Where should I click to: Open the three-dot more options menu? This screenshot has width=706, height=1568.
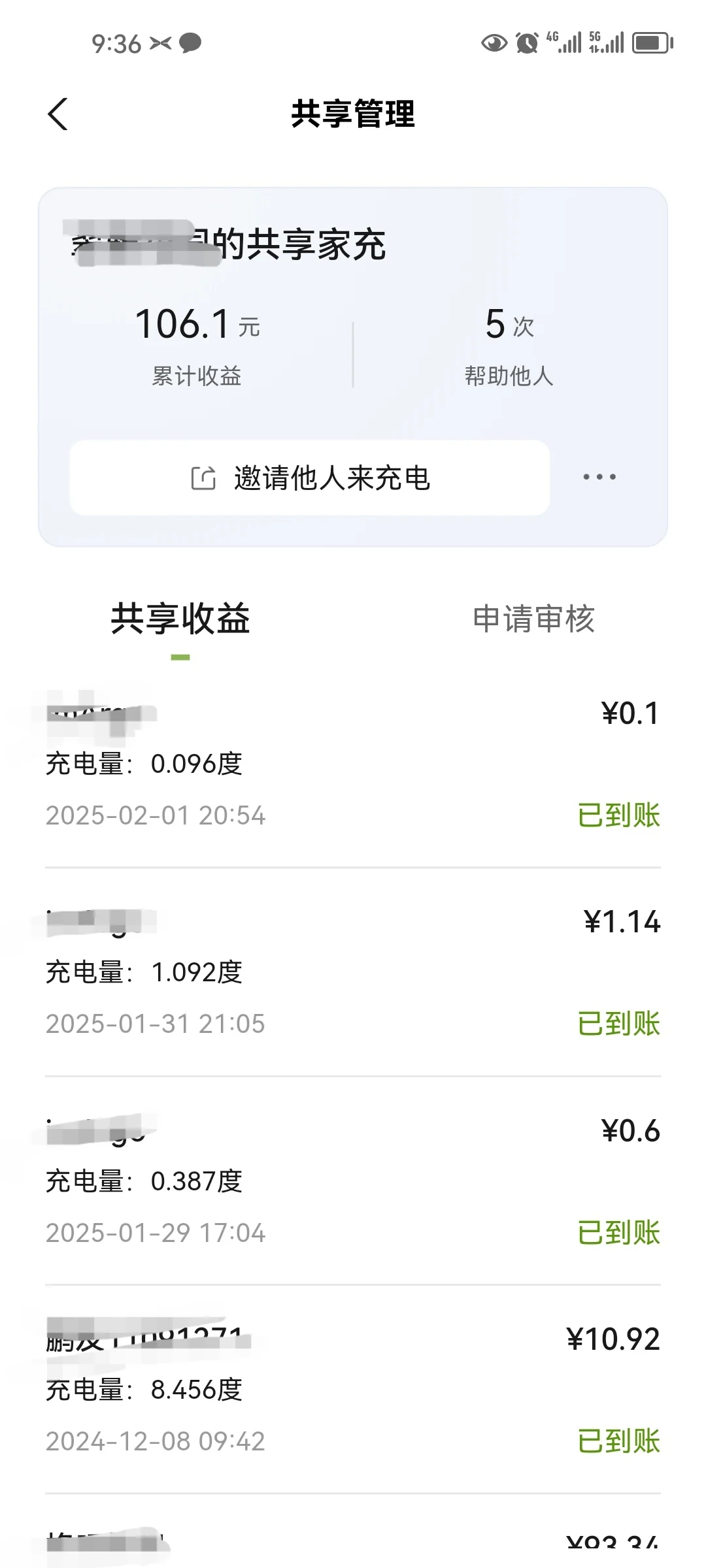(599, 477)
